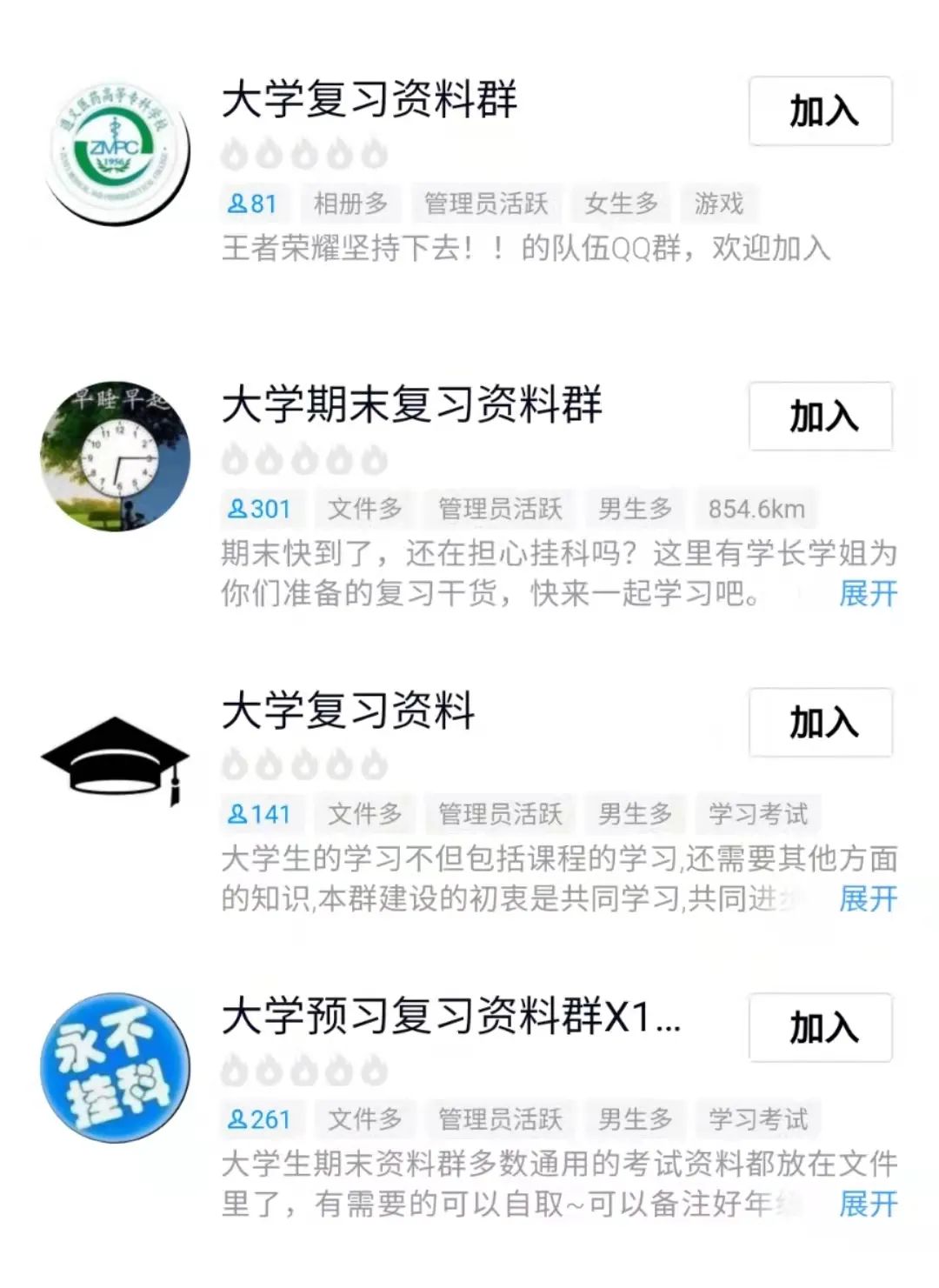View the 大学复习资料 group page

click(348, 711)
